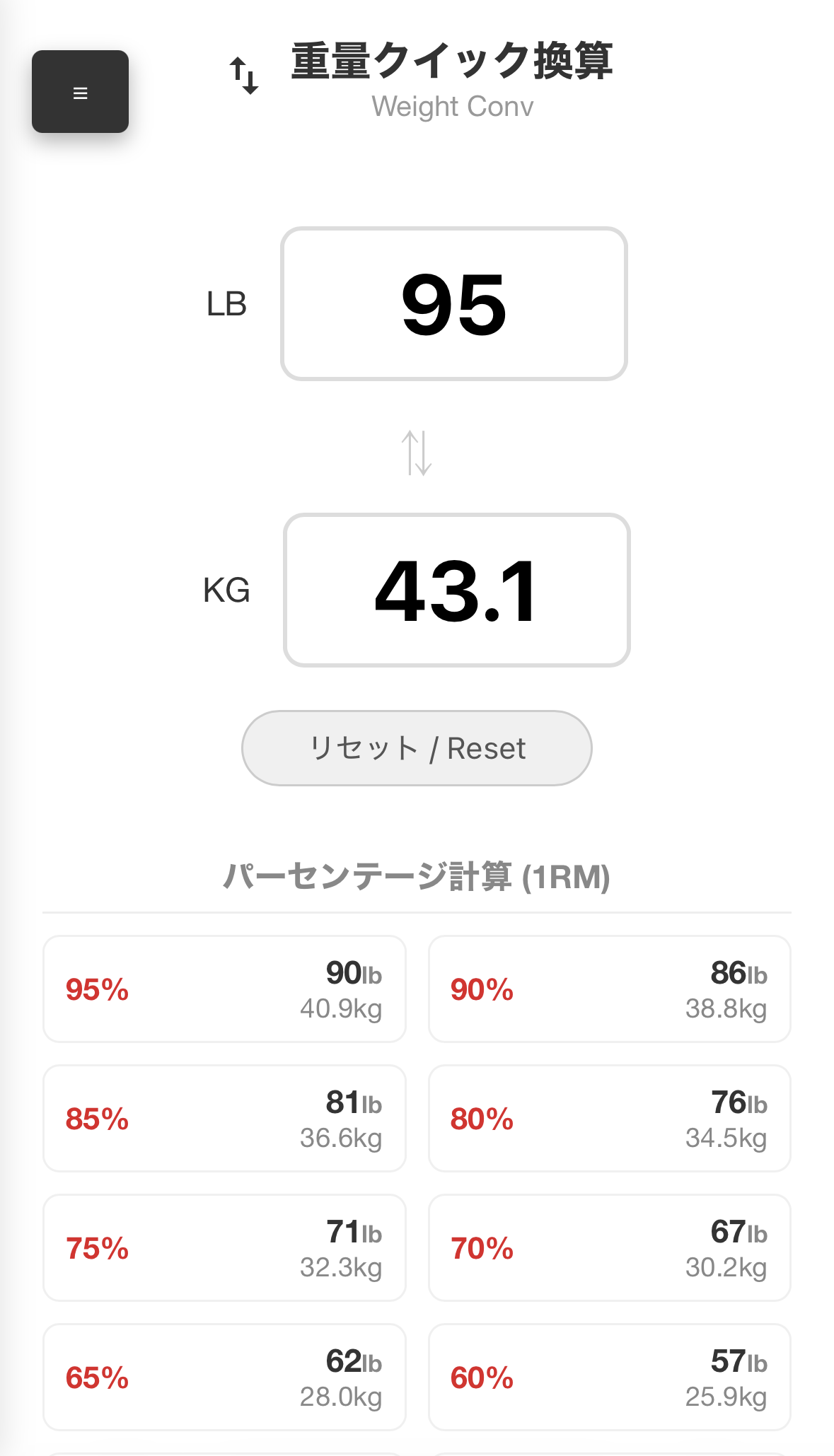Tap the 85% one-rep max card
The width and height of the screenshot is (834, 1456).
[224, 1118]
